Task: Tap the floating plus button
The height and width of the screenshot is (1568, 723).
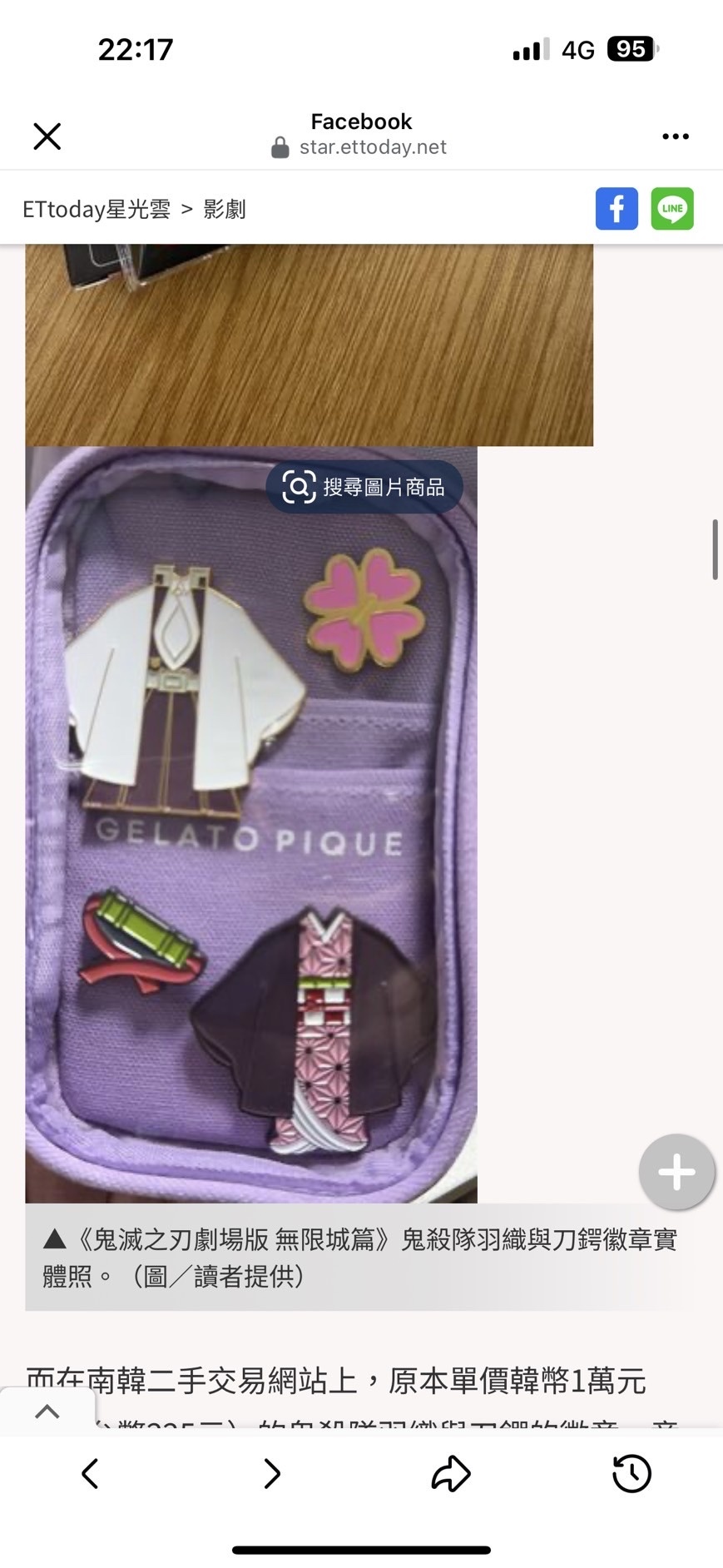Action: (x=676, y=1172)
